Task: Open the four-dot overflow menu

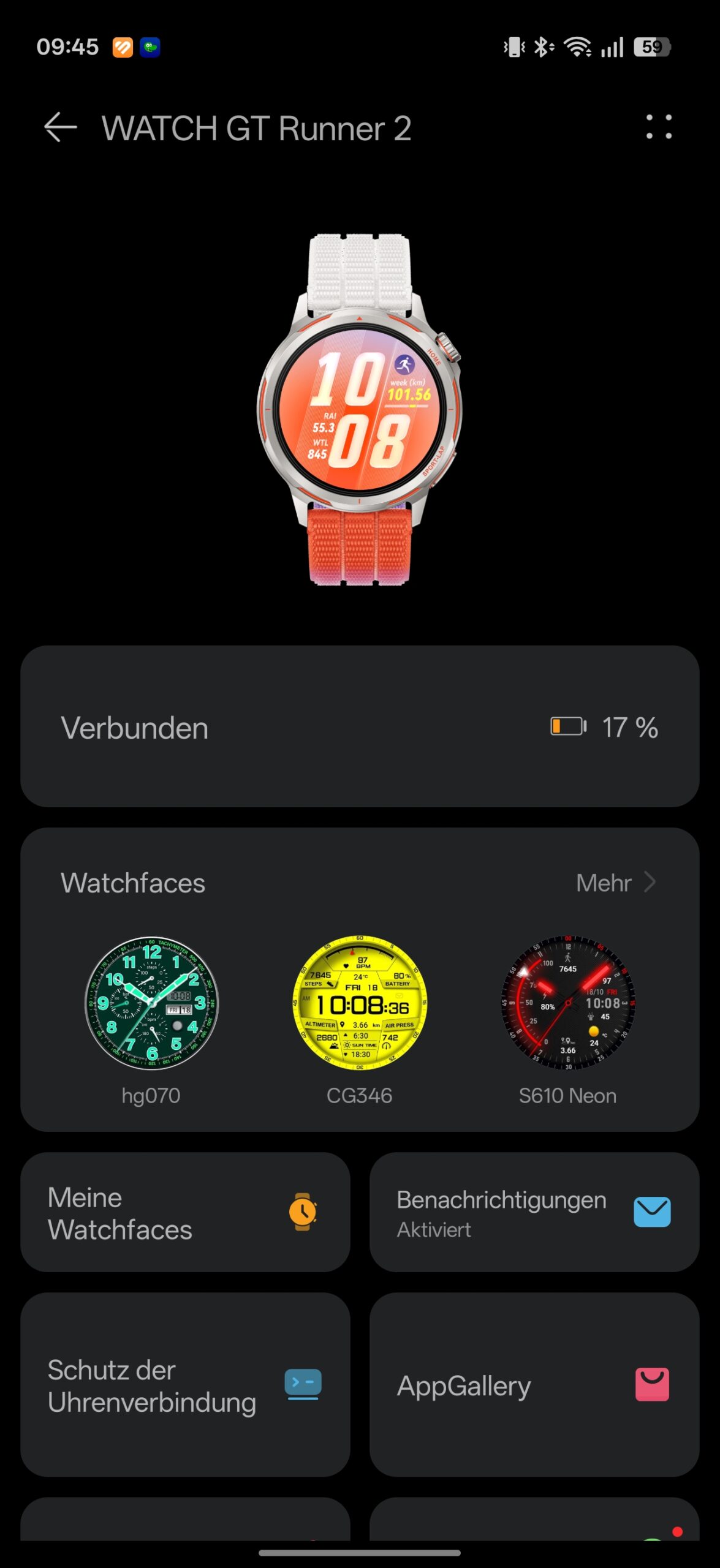Action: (659, 127)
